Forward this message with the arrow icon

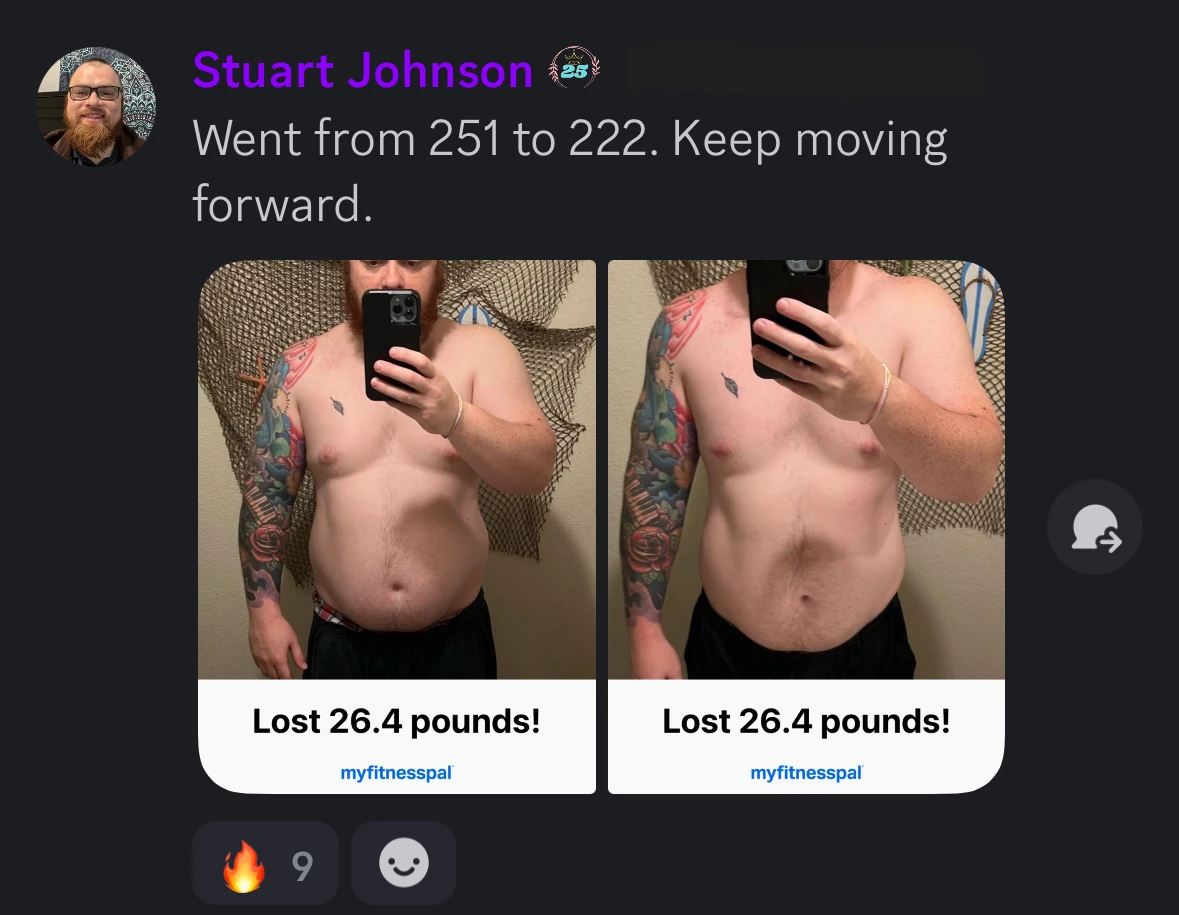coord(1094,527)
